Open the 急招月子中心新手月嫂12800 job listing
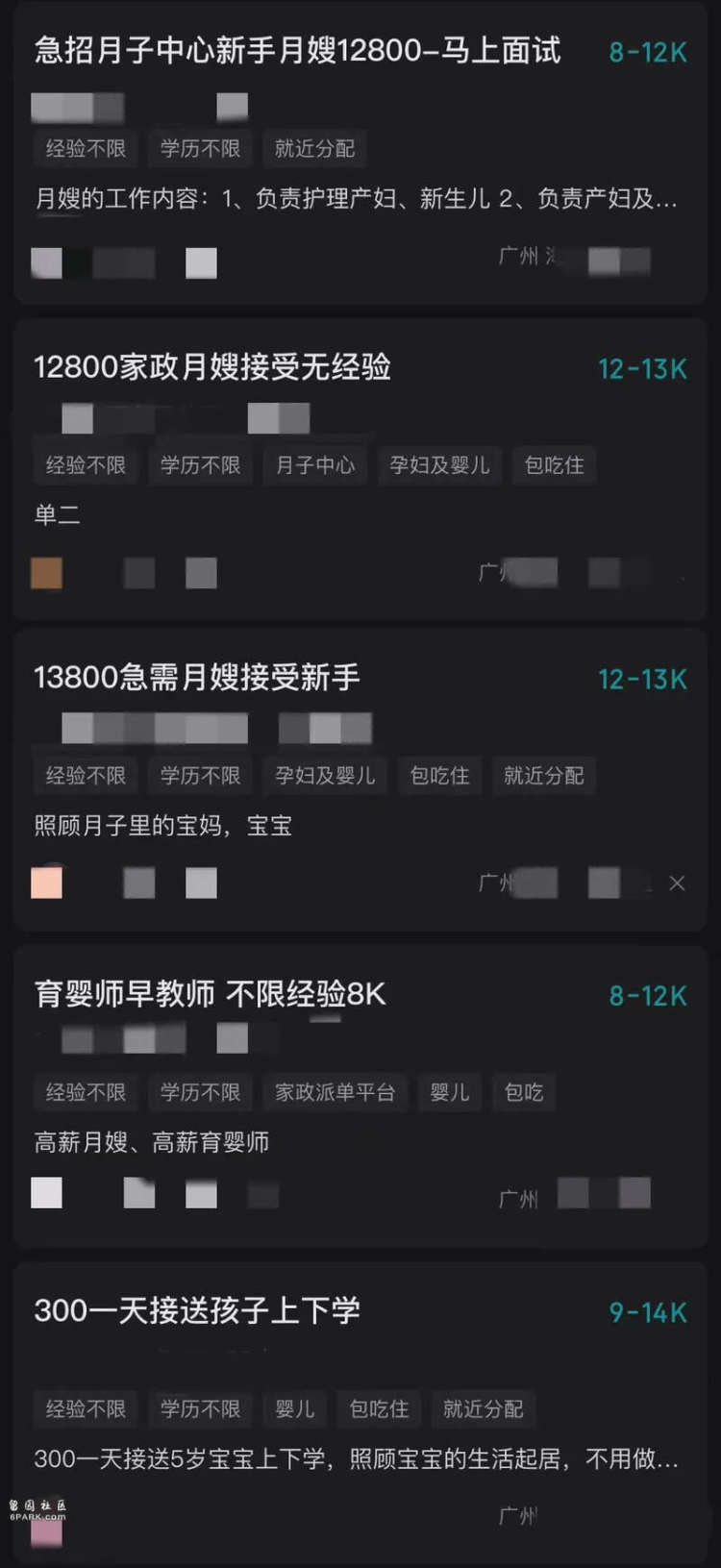The width and height of the screenshot is (721, 1568). (x=297, y=50)
